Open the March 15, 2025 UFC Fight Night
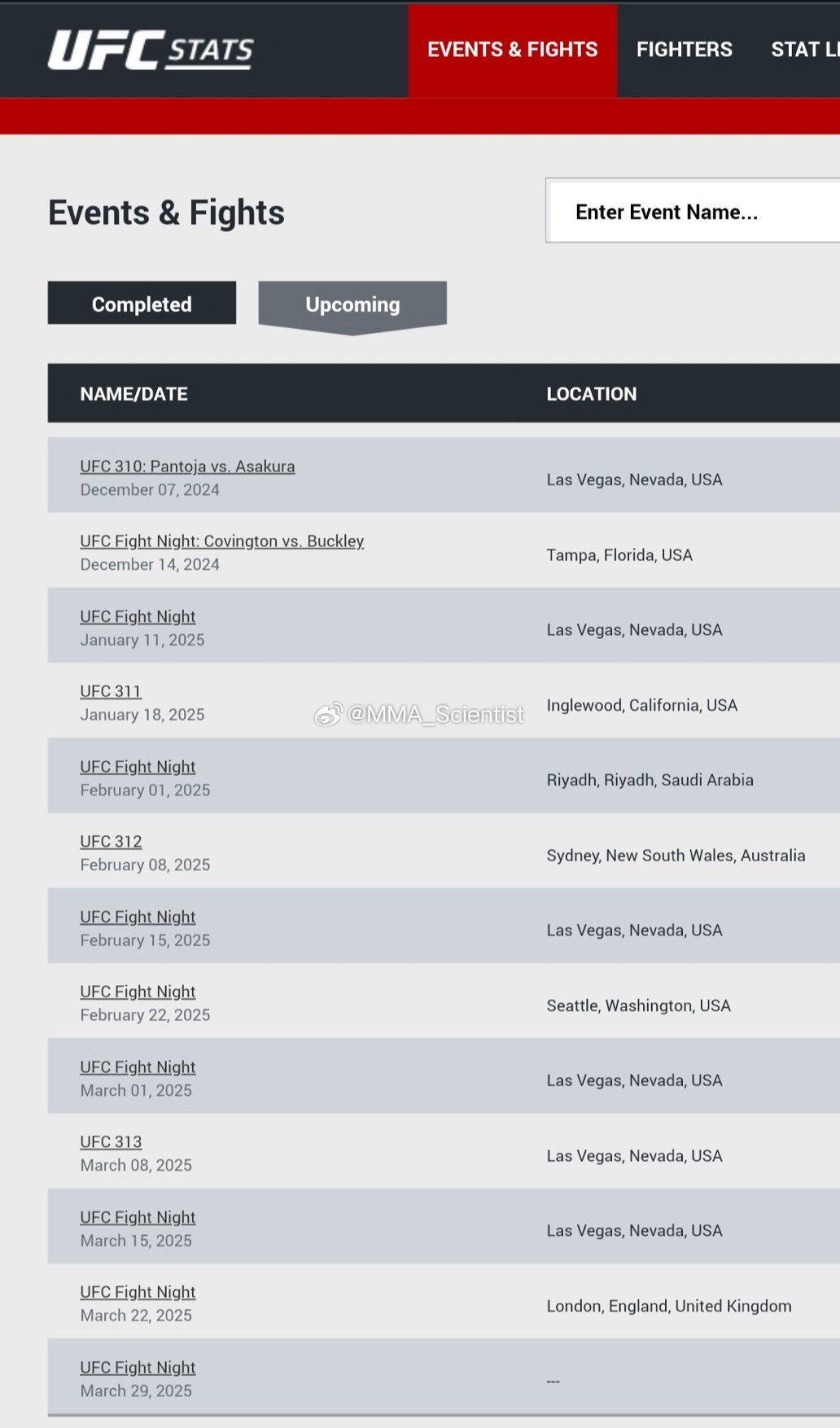 coord(138,1218)
